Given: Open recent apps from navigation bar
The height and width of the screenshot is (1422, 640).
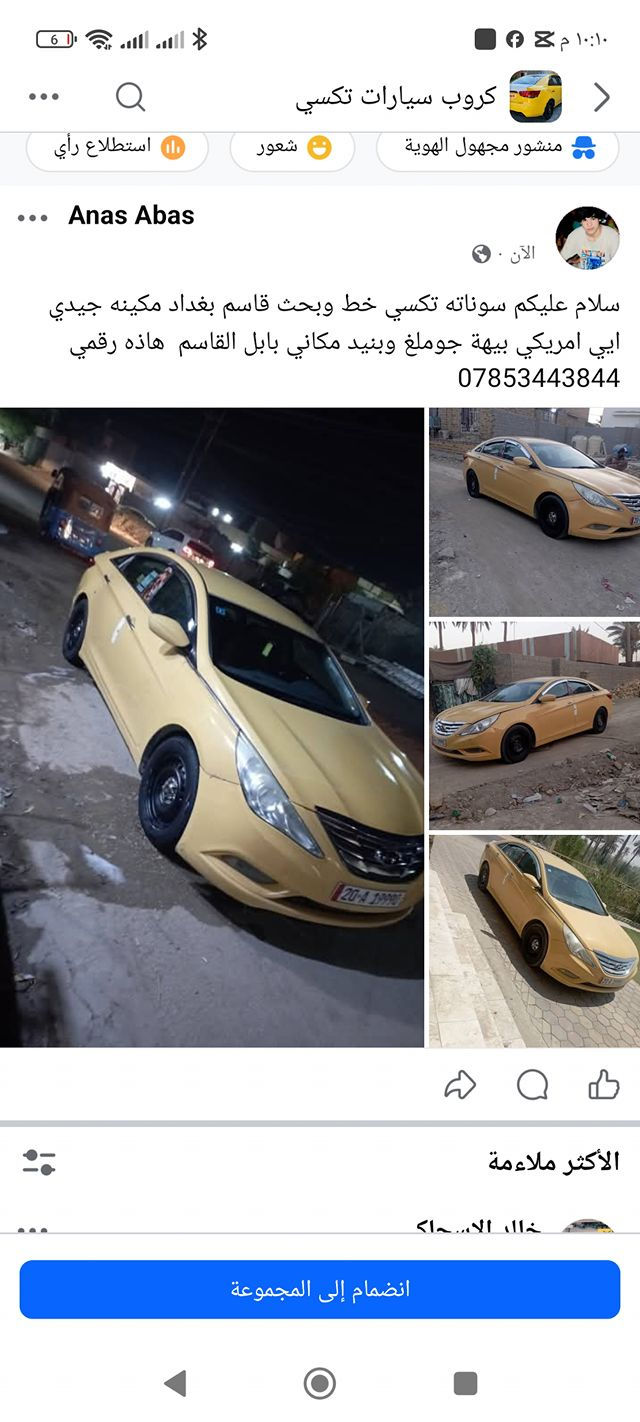Looking at the screenshot, I should coord(465,1383).
